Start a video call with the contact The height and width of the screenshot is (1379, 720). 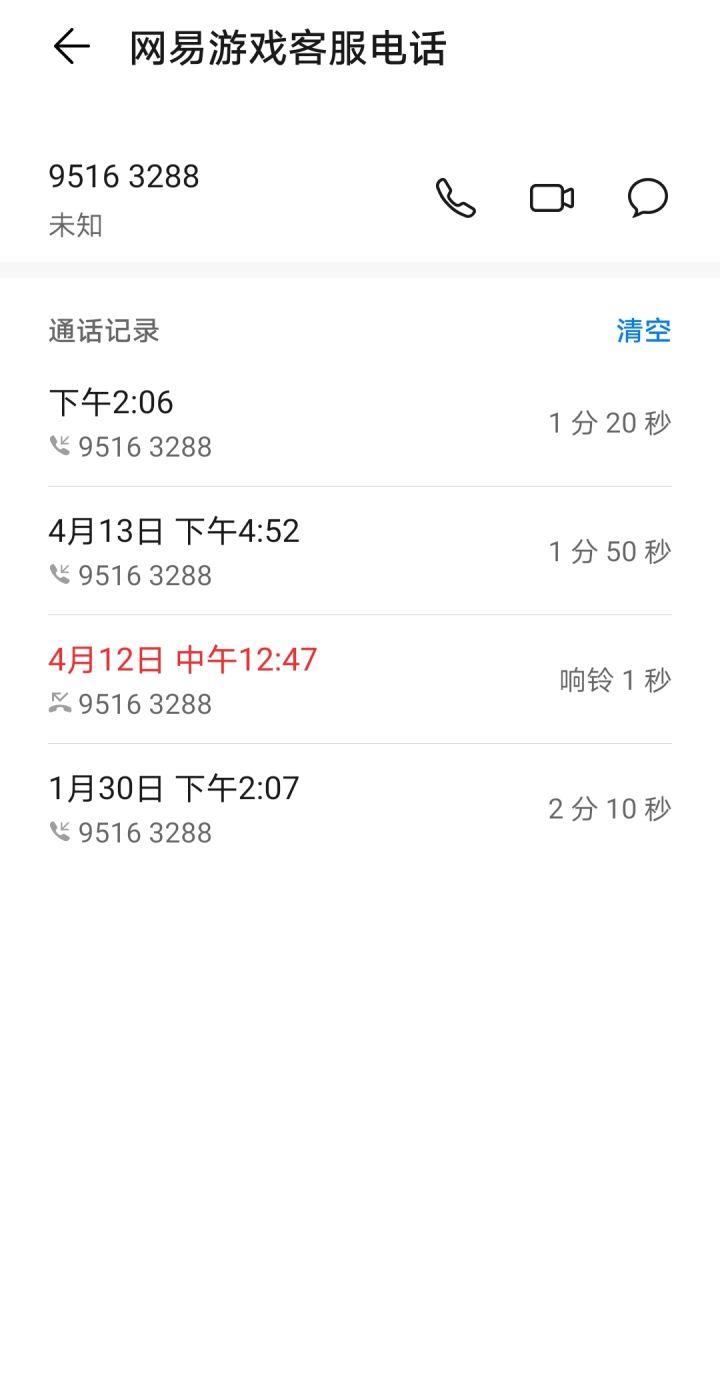552,197
